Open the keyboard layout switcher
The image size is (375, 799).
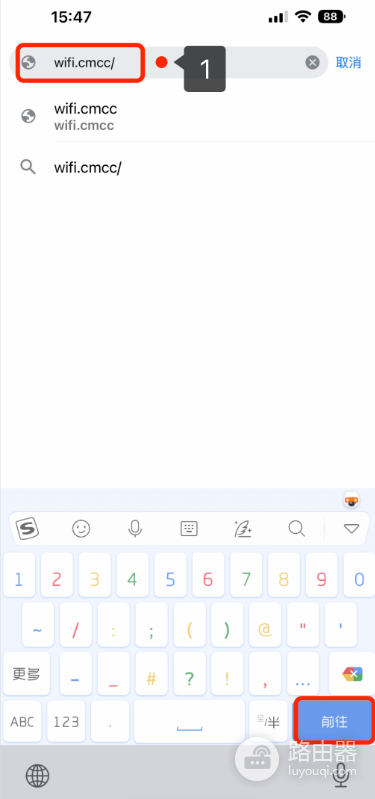coord(189,529)
